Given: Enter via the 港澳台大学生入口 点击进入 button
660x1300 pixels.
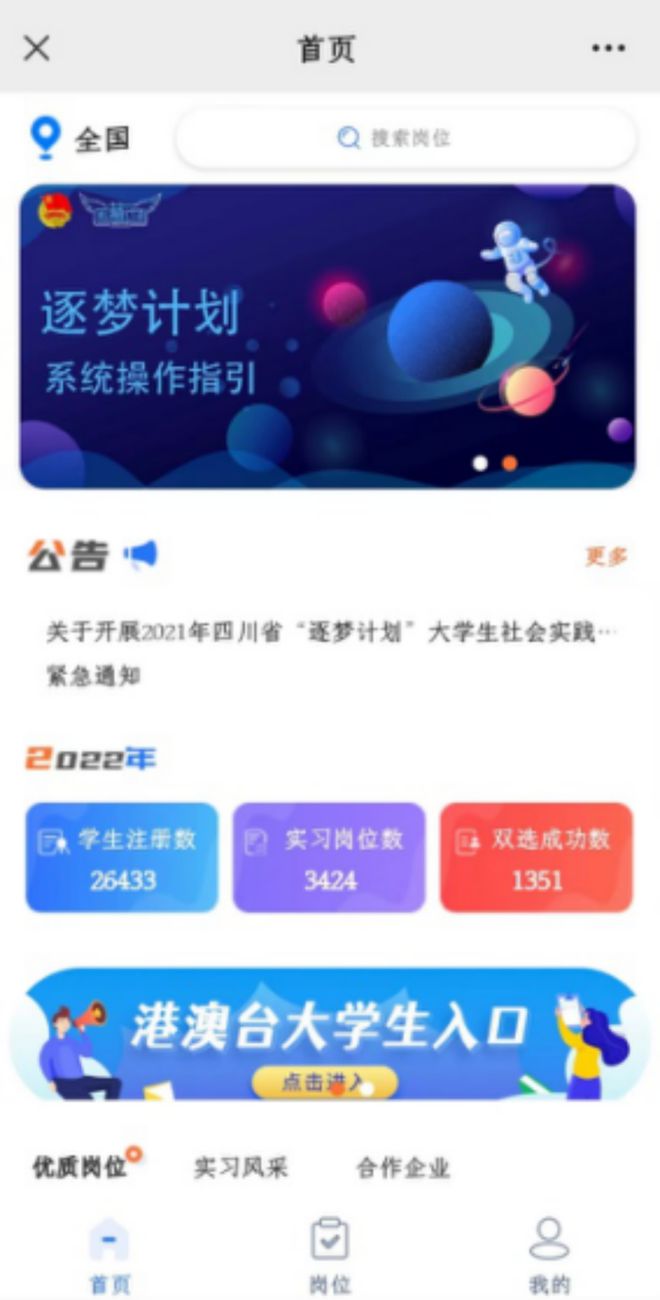Looking at the screenshot, I should (x=324, y=1082).
